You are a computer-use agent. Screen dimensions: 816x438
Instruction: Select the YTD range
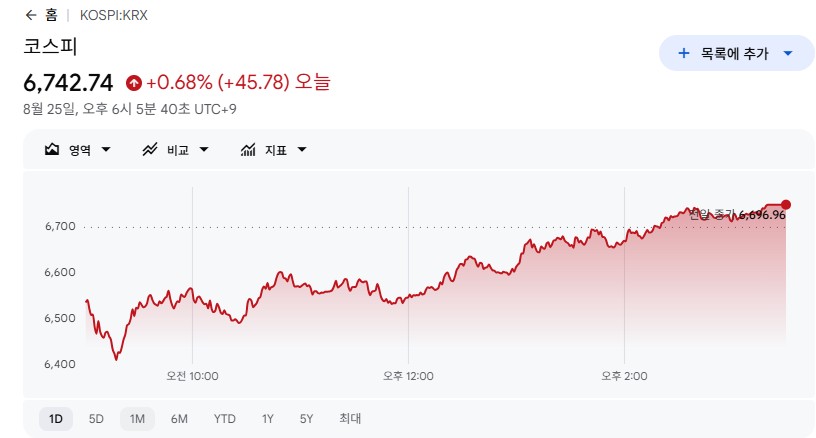pyautogui.click(x=224, y=419)
